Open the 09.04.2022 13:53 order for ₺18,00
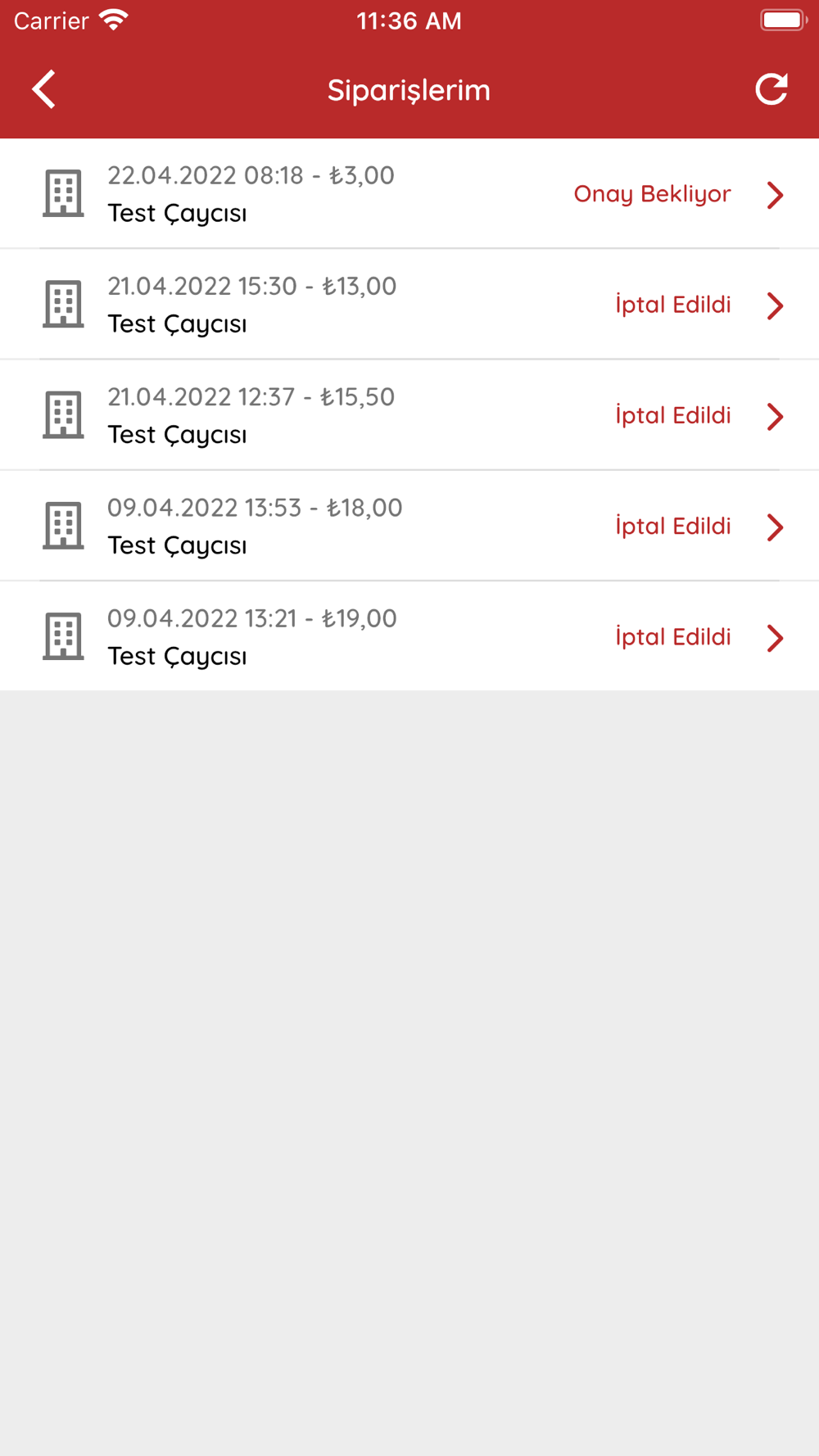The height and width of the screenshot is (1456, 819). 409,525
